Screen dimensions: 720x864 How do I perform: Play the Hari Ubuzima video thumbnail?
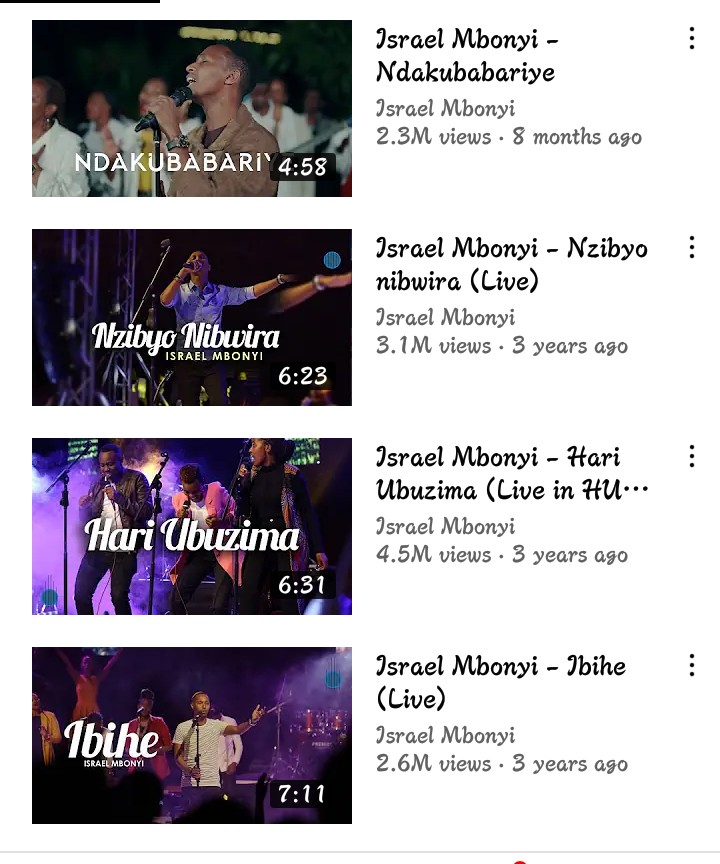(x=192, y=526)
